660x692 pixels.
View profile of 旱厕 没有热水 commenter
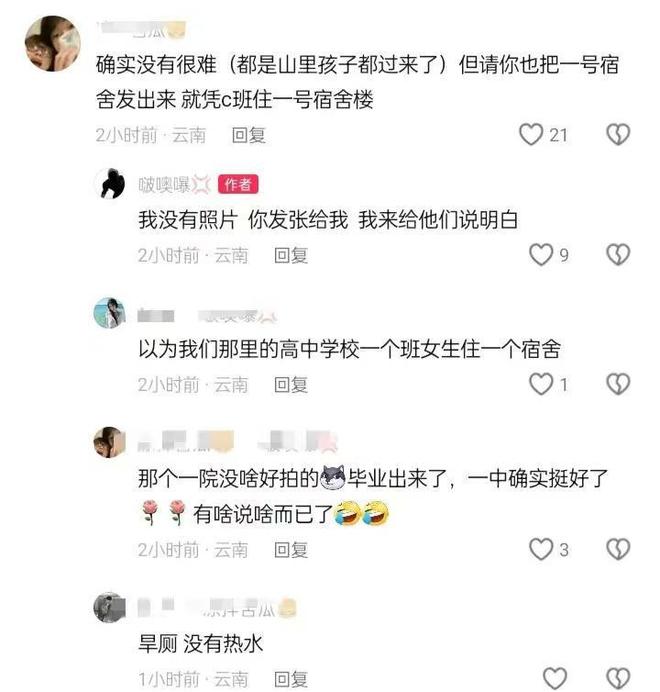click(109, 606)
